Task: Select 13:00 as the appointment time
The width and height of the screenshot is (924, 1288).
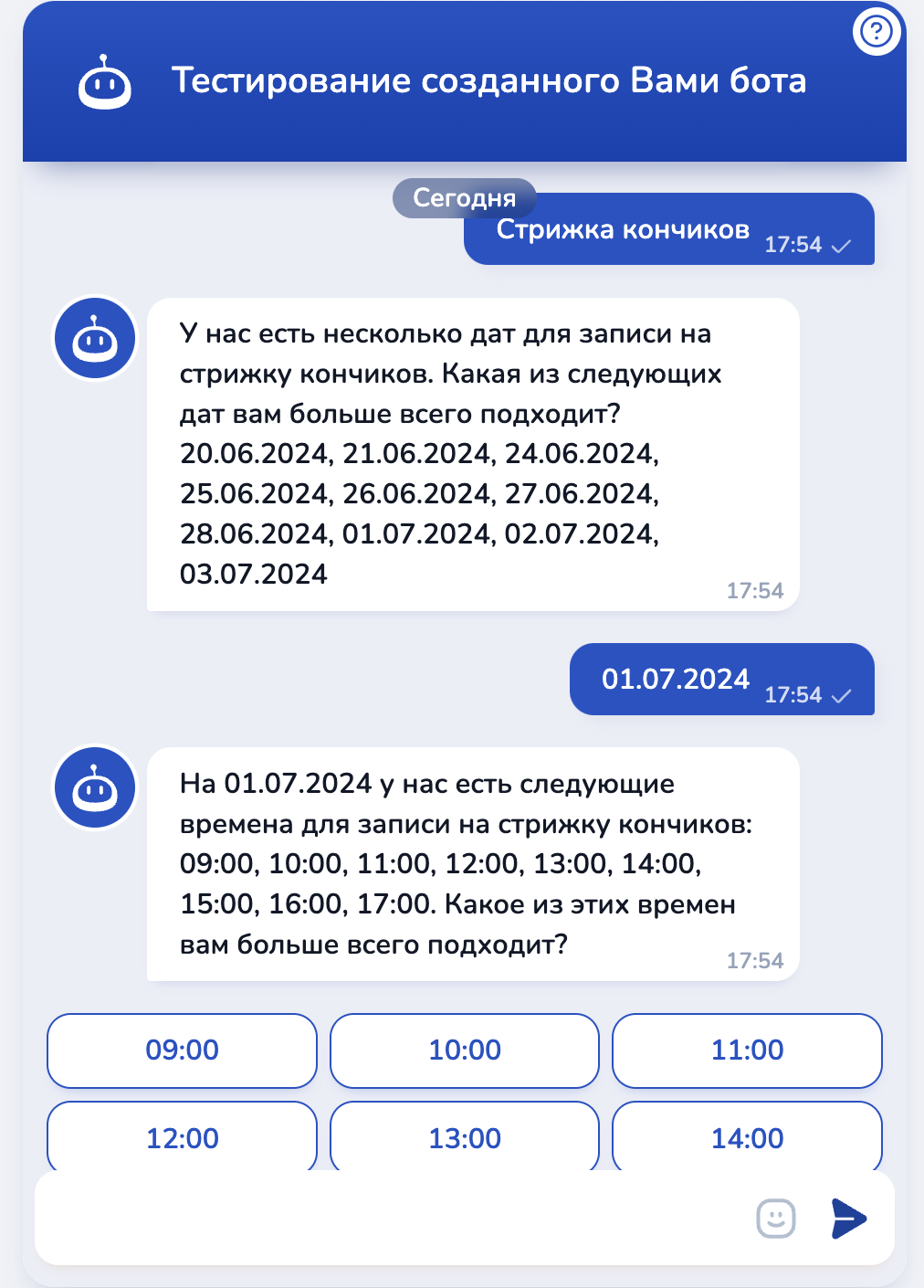Action: tap(465, 1137)
